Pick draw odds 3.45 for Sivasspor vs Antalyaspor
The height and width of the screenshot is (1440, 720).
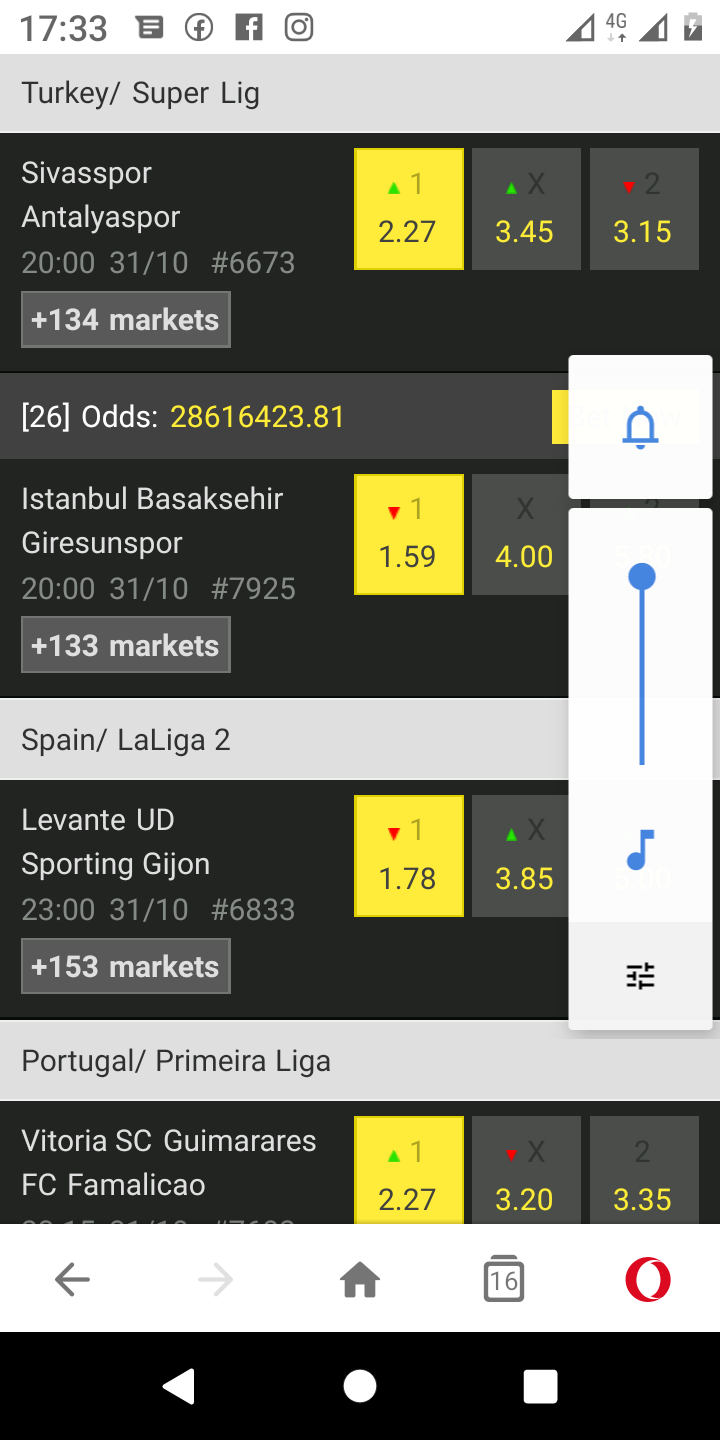point(526,209)
